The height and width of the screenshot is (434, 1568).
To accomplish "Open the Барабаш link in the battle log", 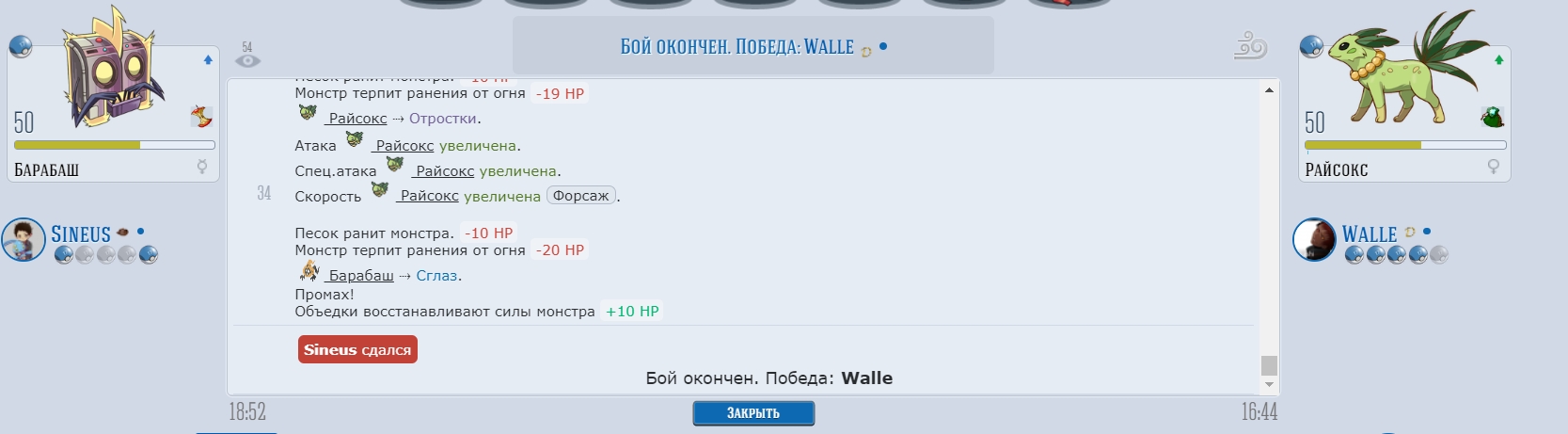I will (x=361, y=276).
